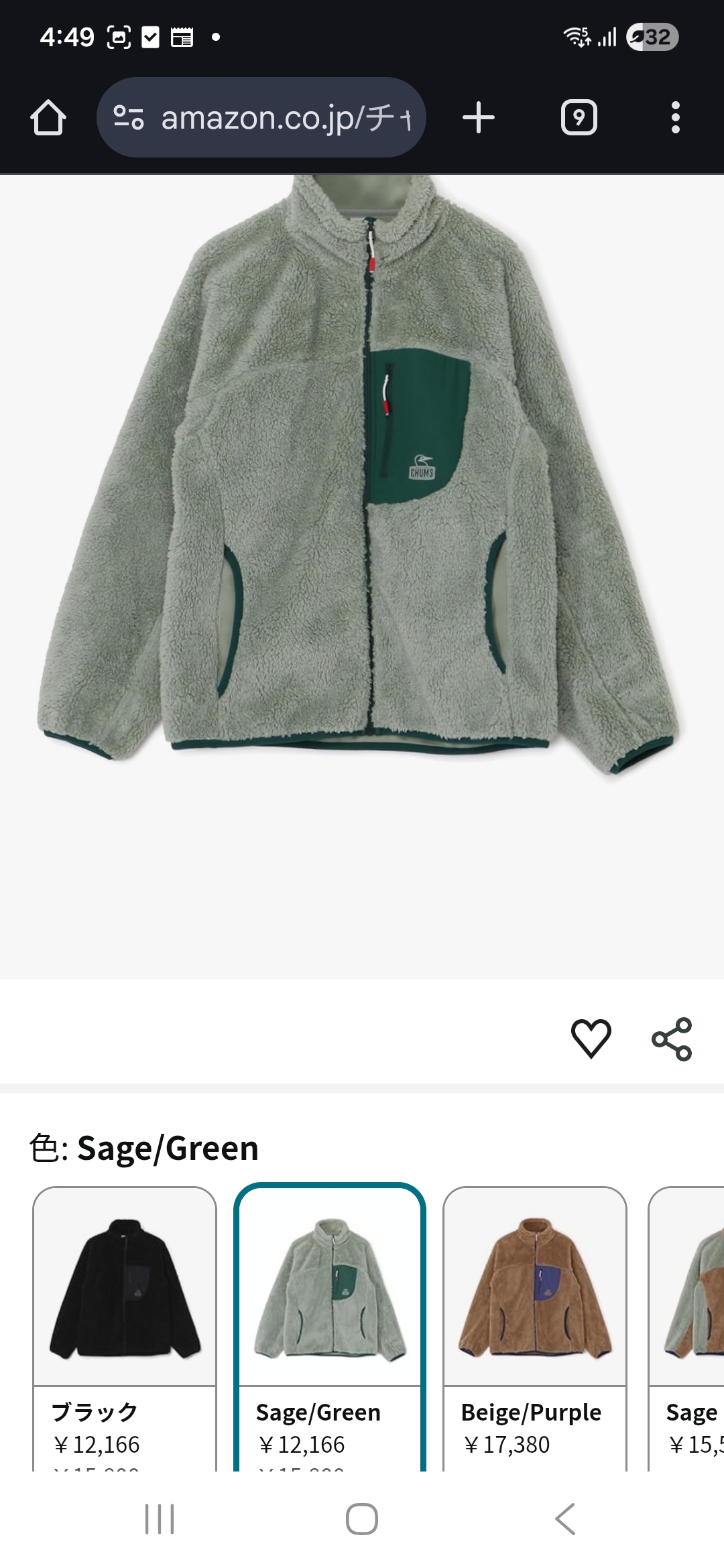Go back using the system back button
The image size is (724, 1568).
coord(565,1518)
